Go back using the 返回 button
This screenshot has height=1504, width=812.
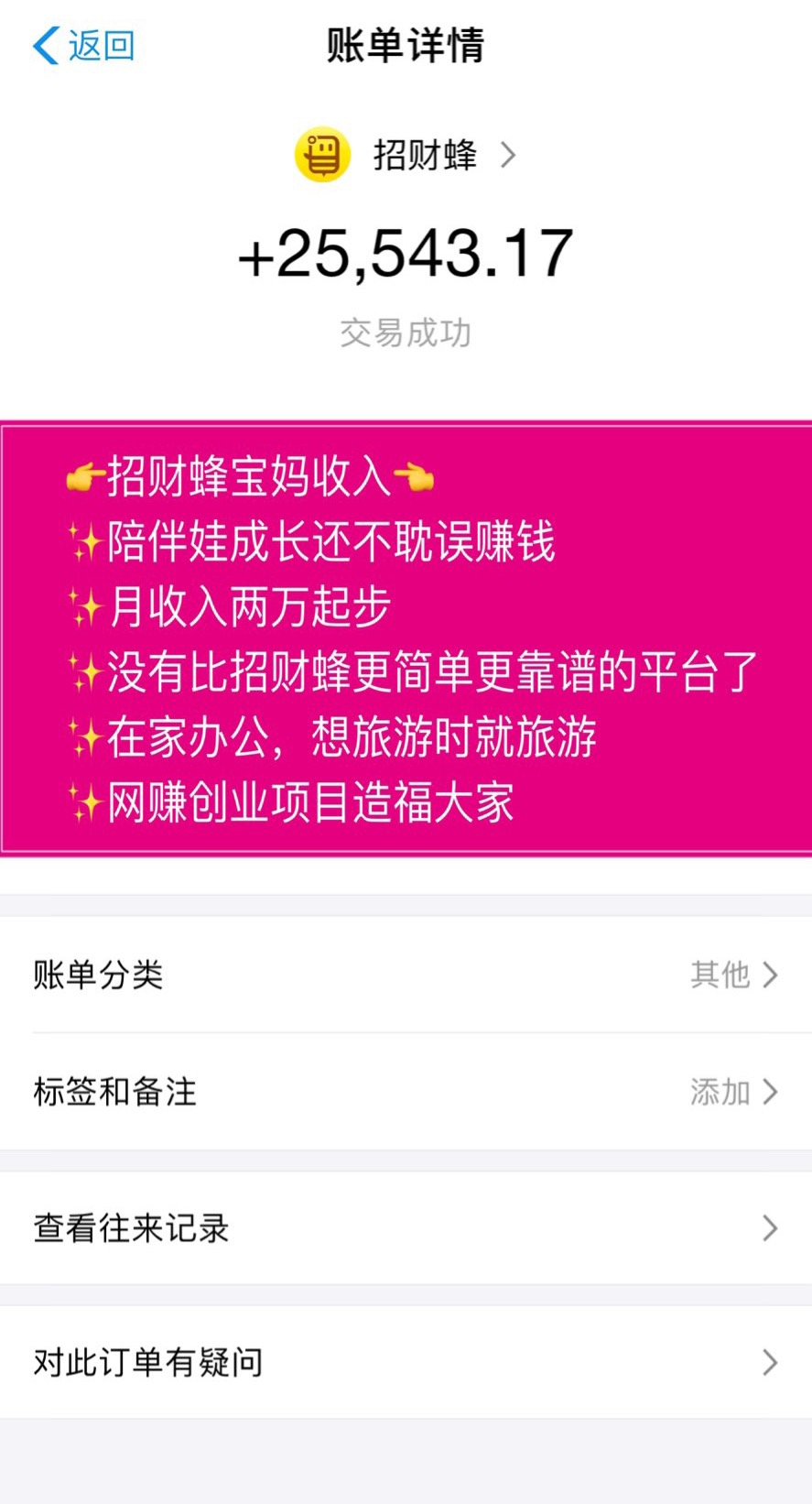(84, 45)
